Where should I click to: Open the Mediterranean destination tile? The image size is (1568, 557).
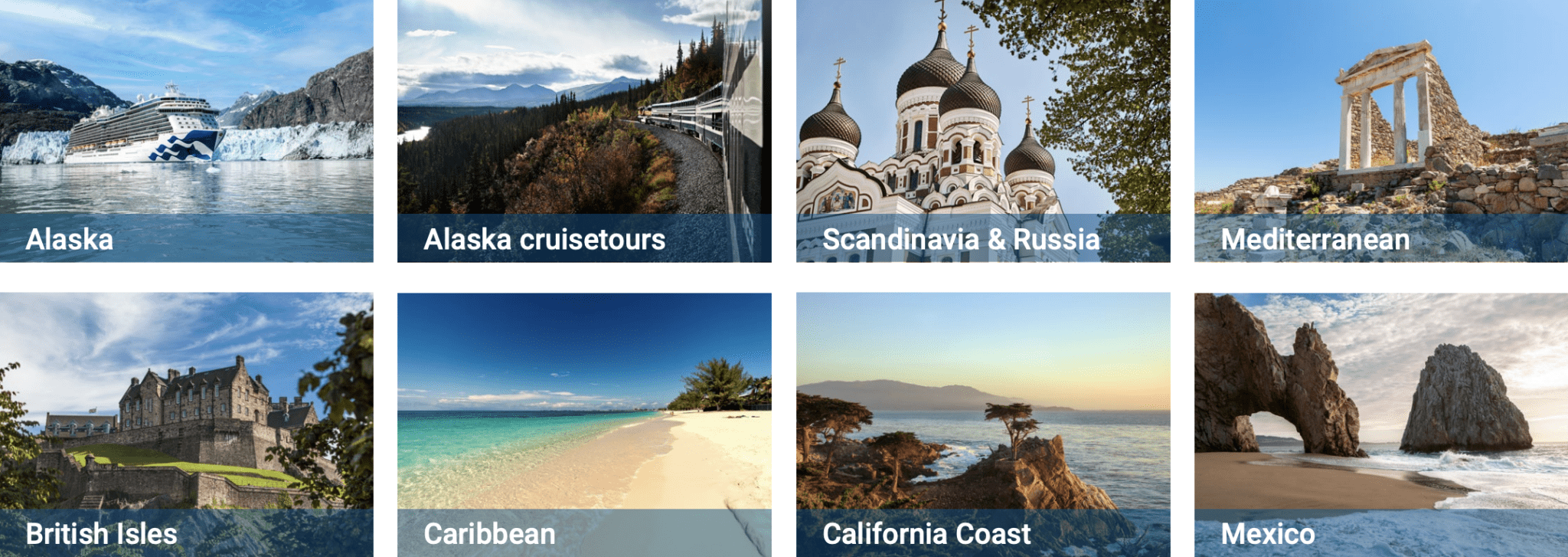coord(1380,131)
